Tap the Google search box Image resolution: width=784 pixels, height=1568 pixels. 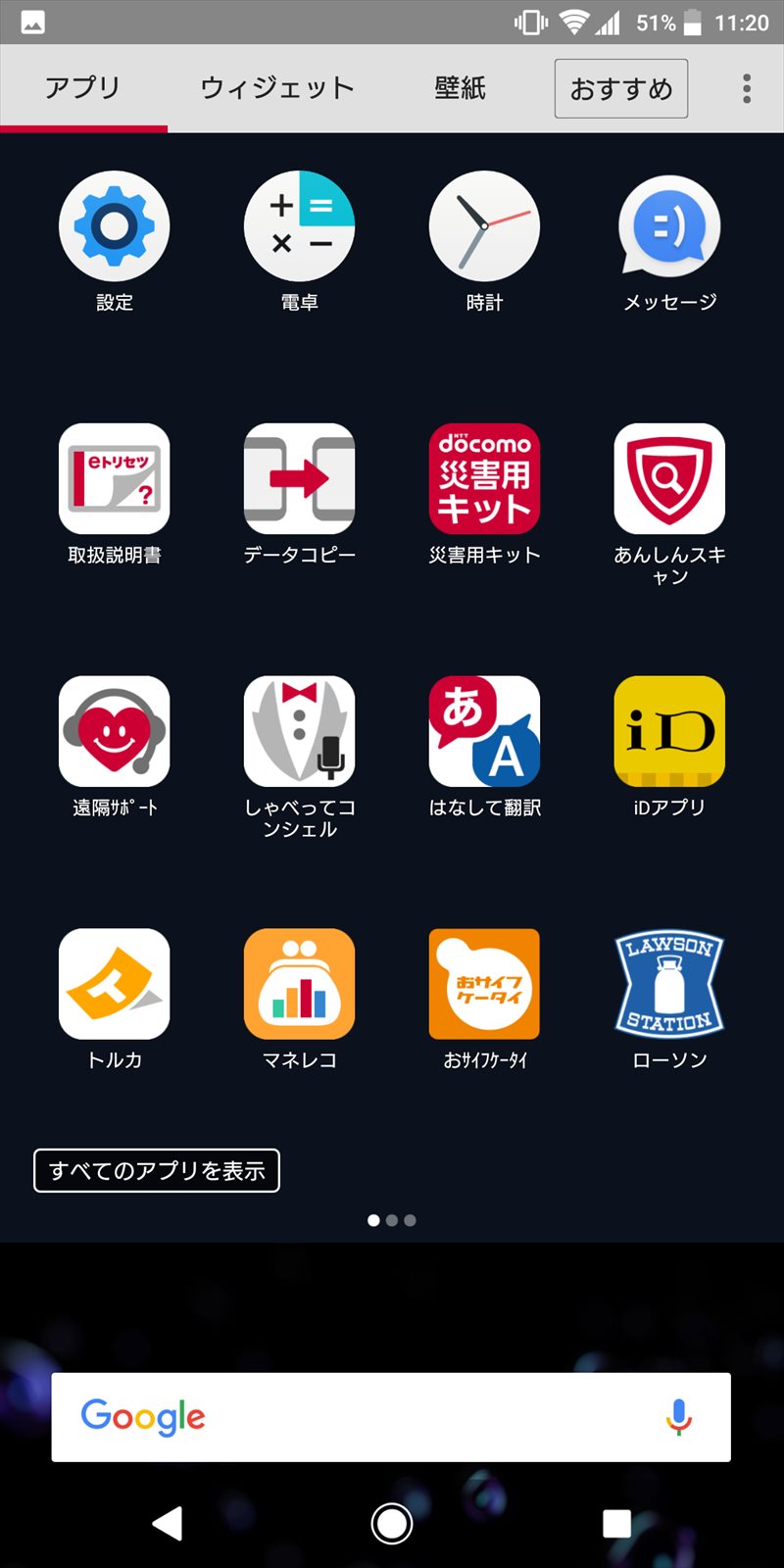click(391, 1417)
